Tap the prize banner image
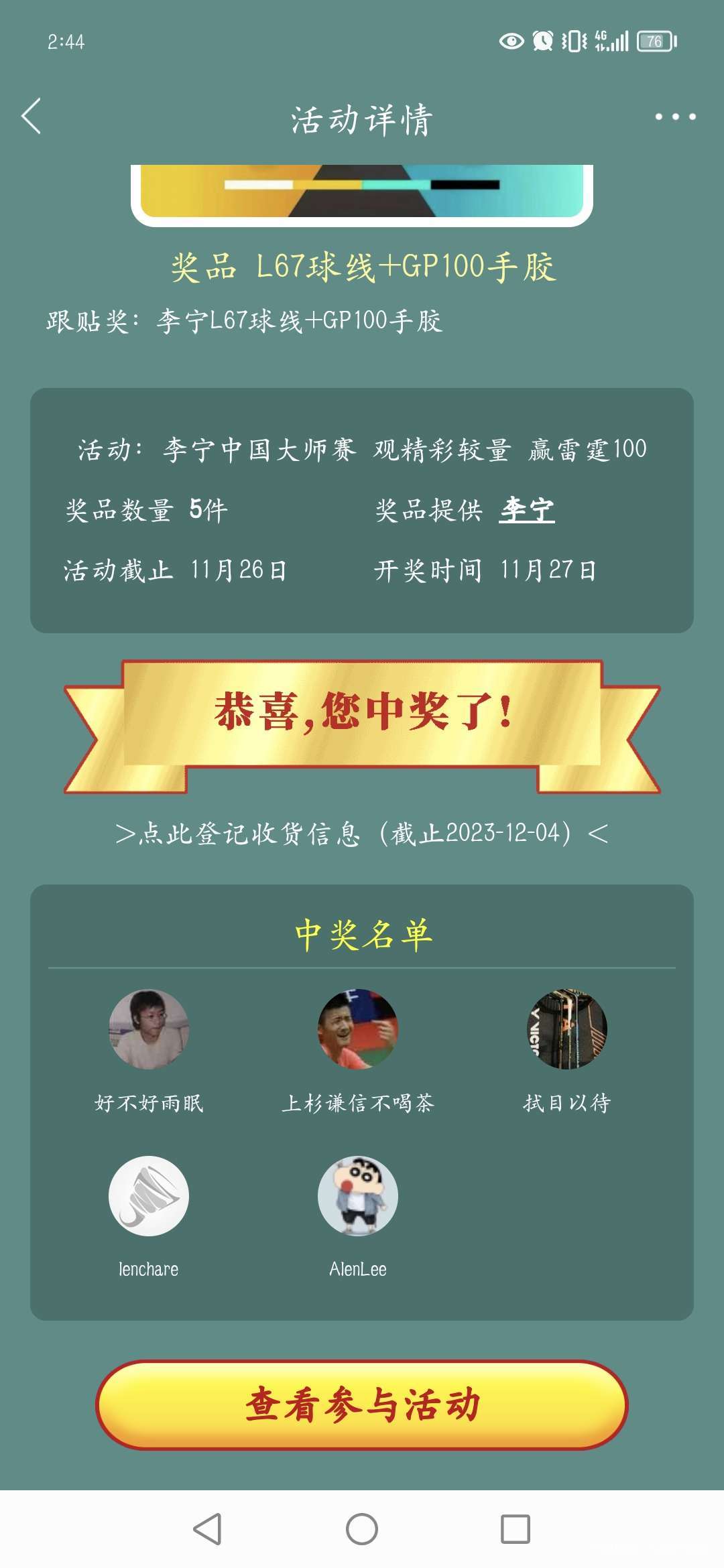Screen dimensions: 724x1568 click(x=362, y=193)
